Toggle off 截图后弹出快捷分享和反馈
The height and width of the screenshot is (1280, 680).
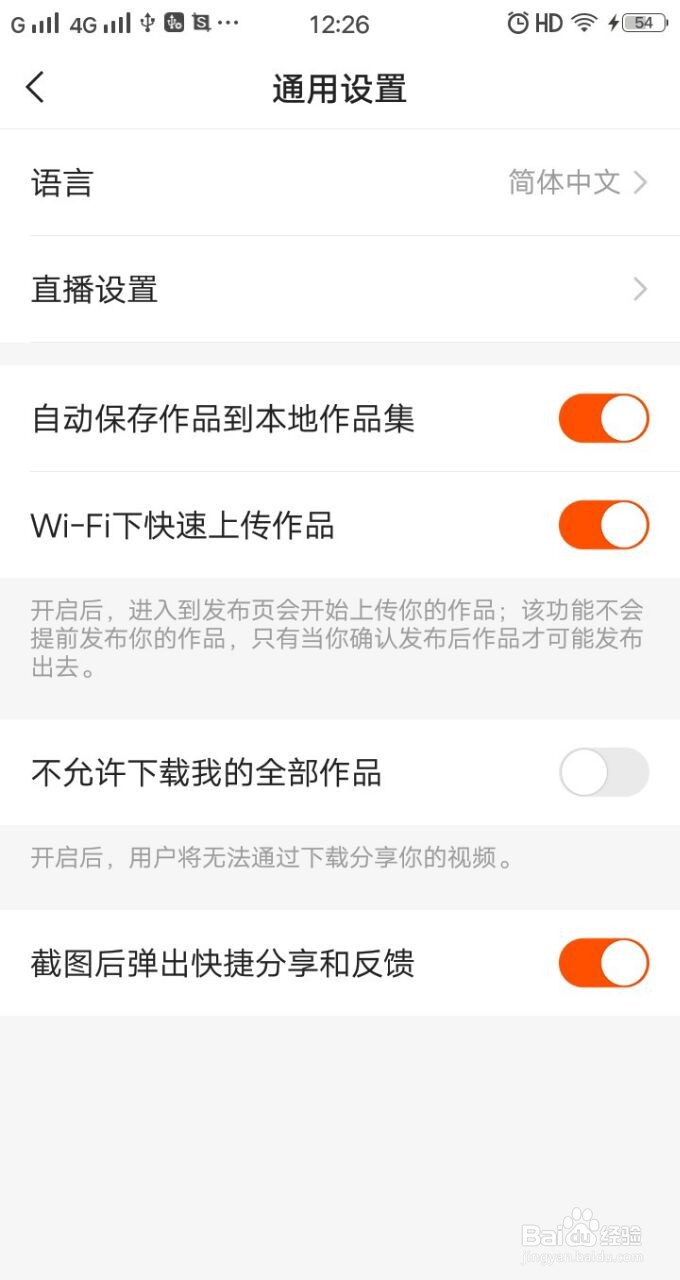pyautogui.click(x=604, y=963)
